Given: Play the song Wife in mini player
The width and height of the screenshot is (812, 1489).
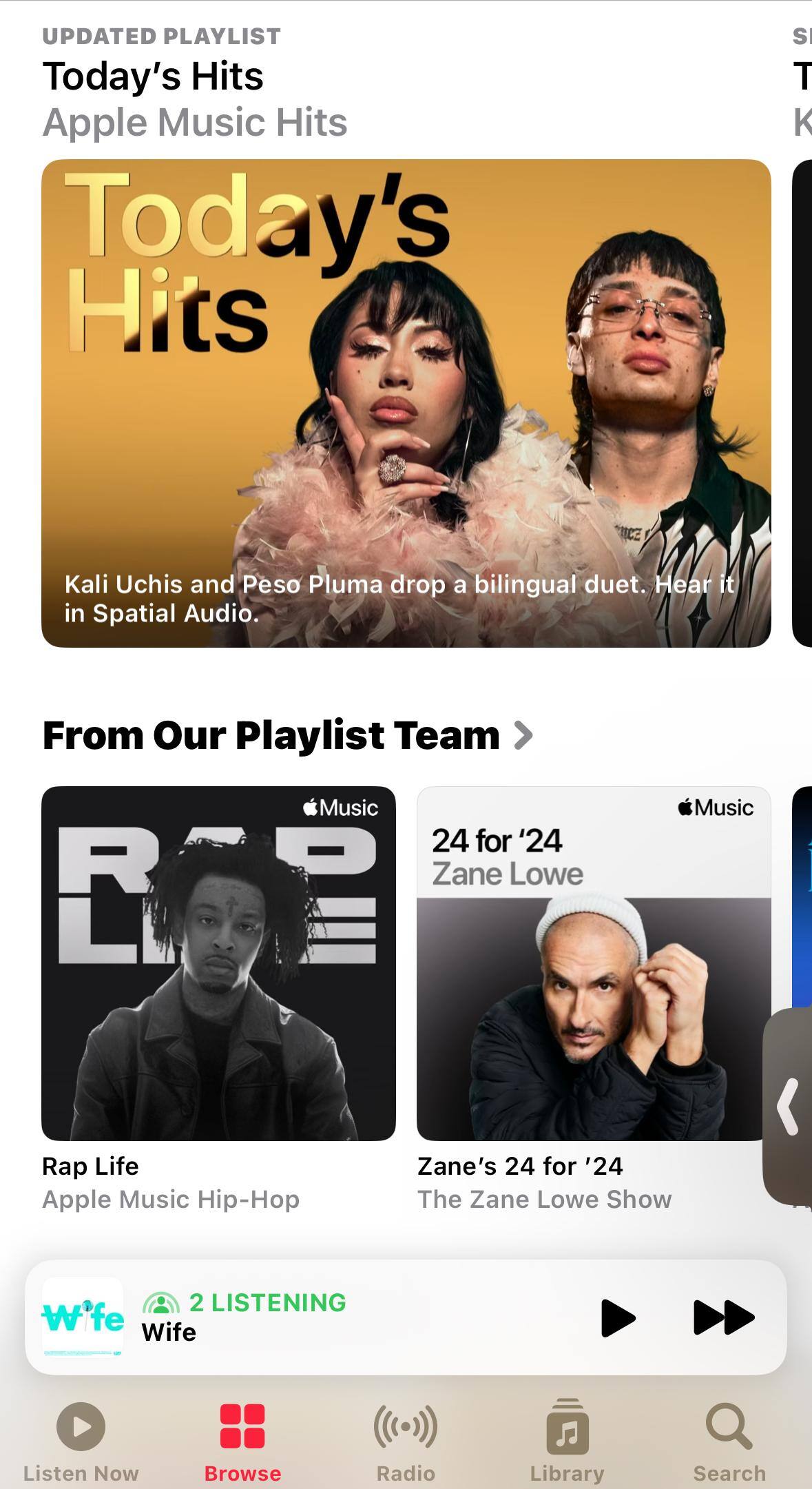Looking at the screenshot, I should tap(617, 1317).
